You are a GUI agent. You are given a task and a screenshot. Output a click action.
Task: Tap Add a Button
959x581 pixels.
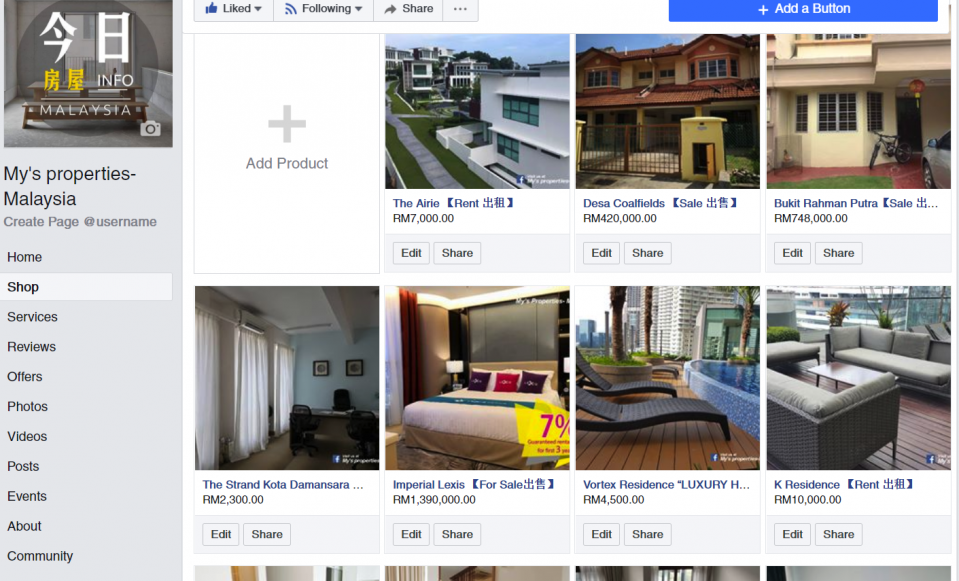pyautogui.click(x=803, y=9)
